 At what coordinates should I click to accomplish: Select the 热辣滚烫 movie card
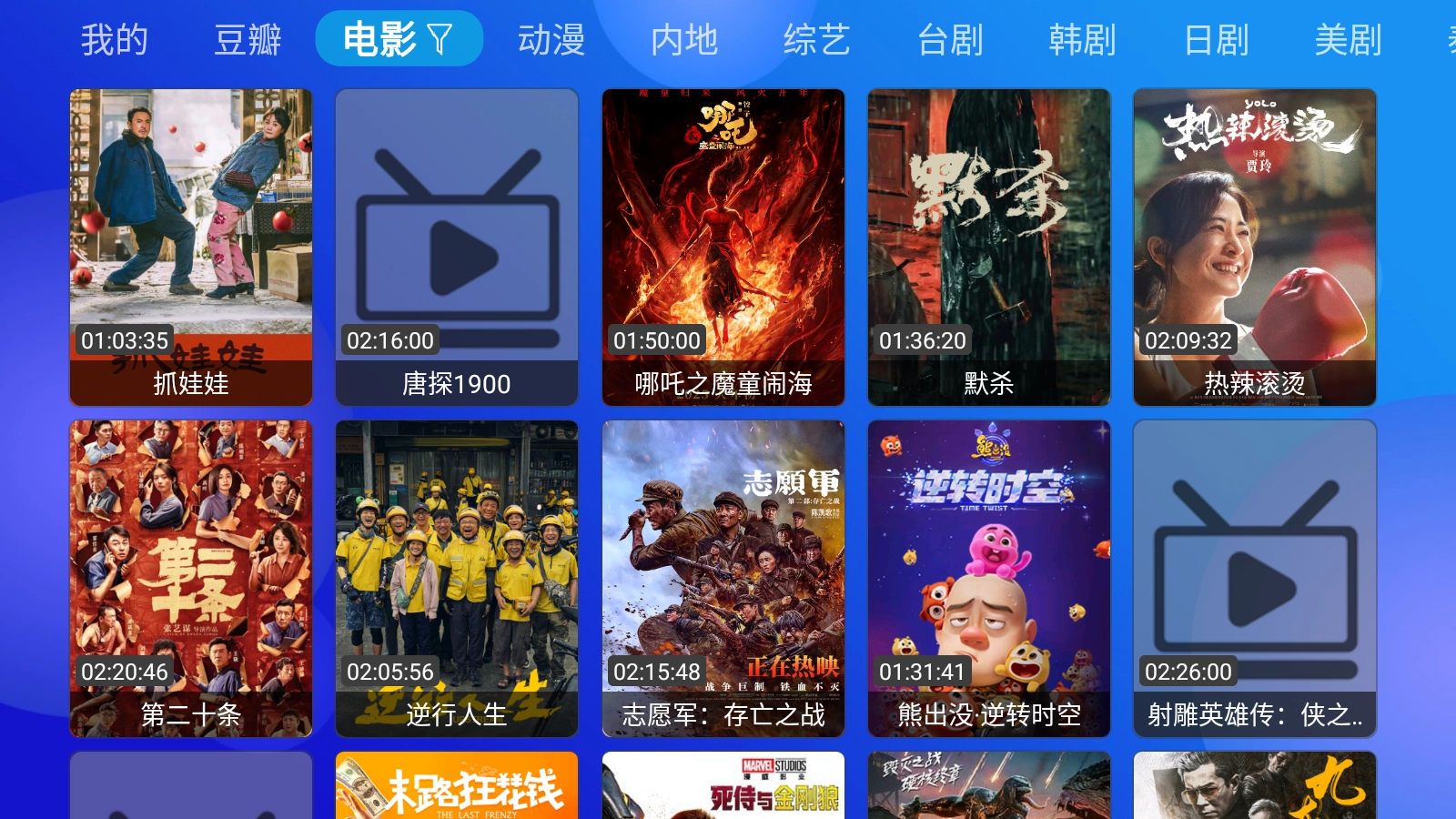(1255, 247)
